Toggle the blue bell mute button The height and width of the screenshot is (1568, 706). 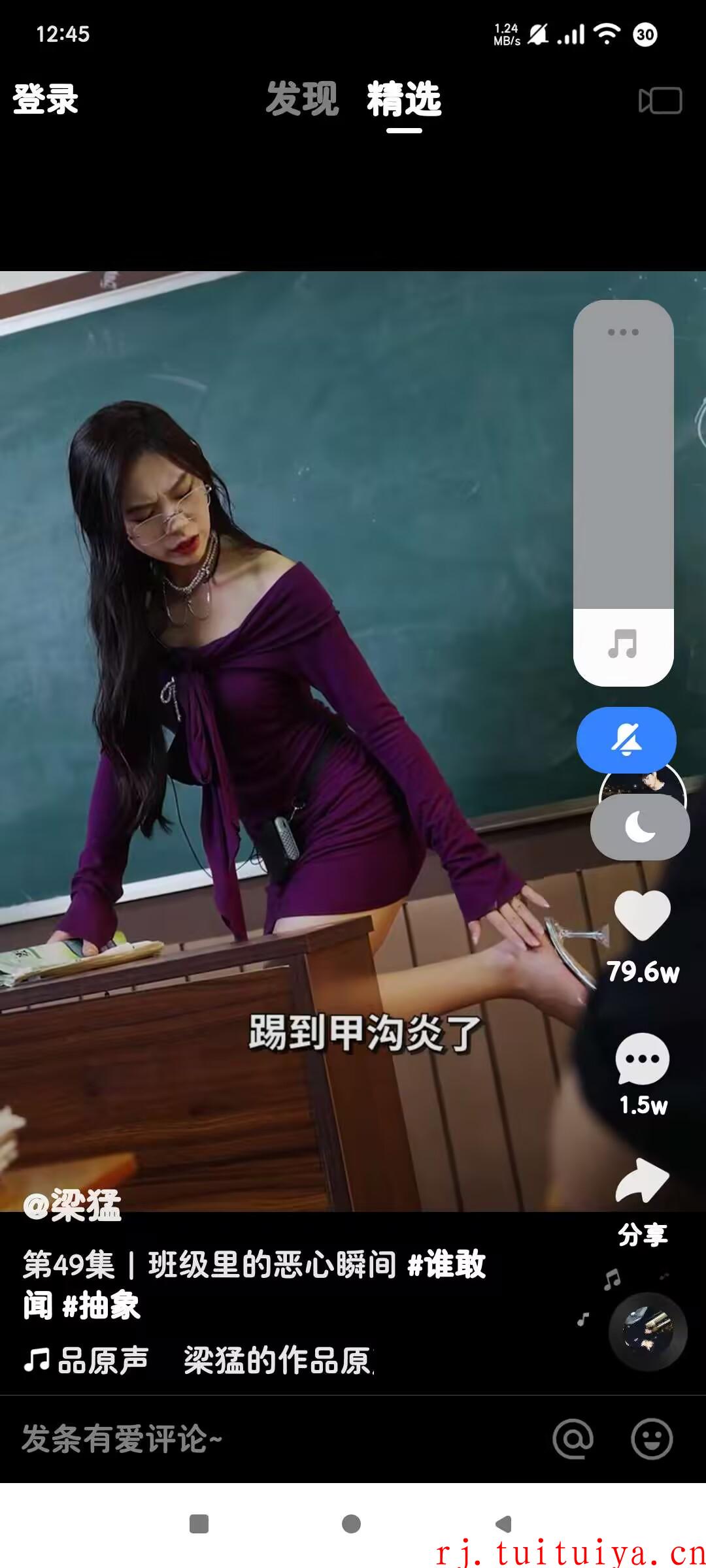pyautogui.click(x=626, y=740)
